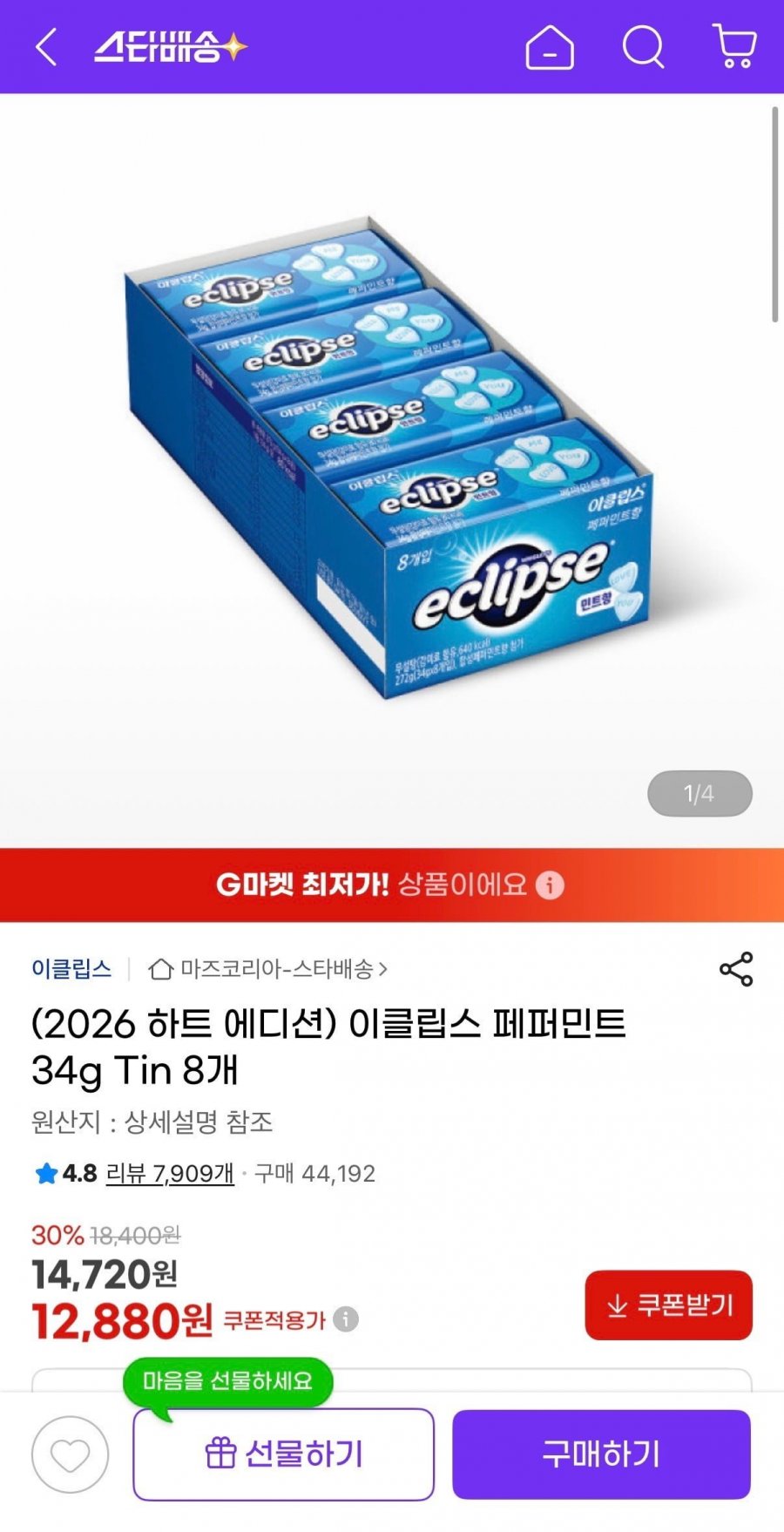Visit the 마즈코리아-스타배송 store

click(x=268, y=969)
